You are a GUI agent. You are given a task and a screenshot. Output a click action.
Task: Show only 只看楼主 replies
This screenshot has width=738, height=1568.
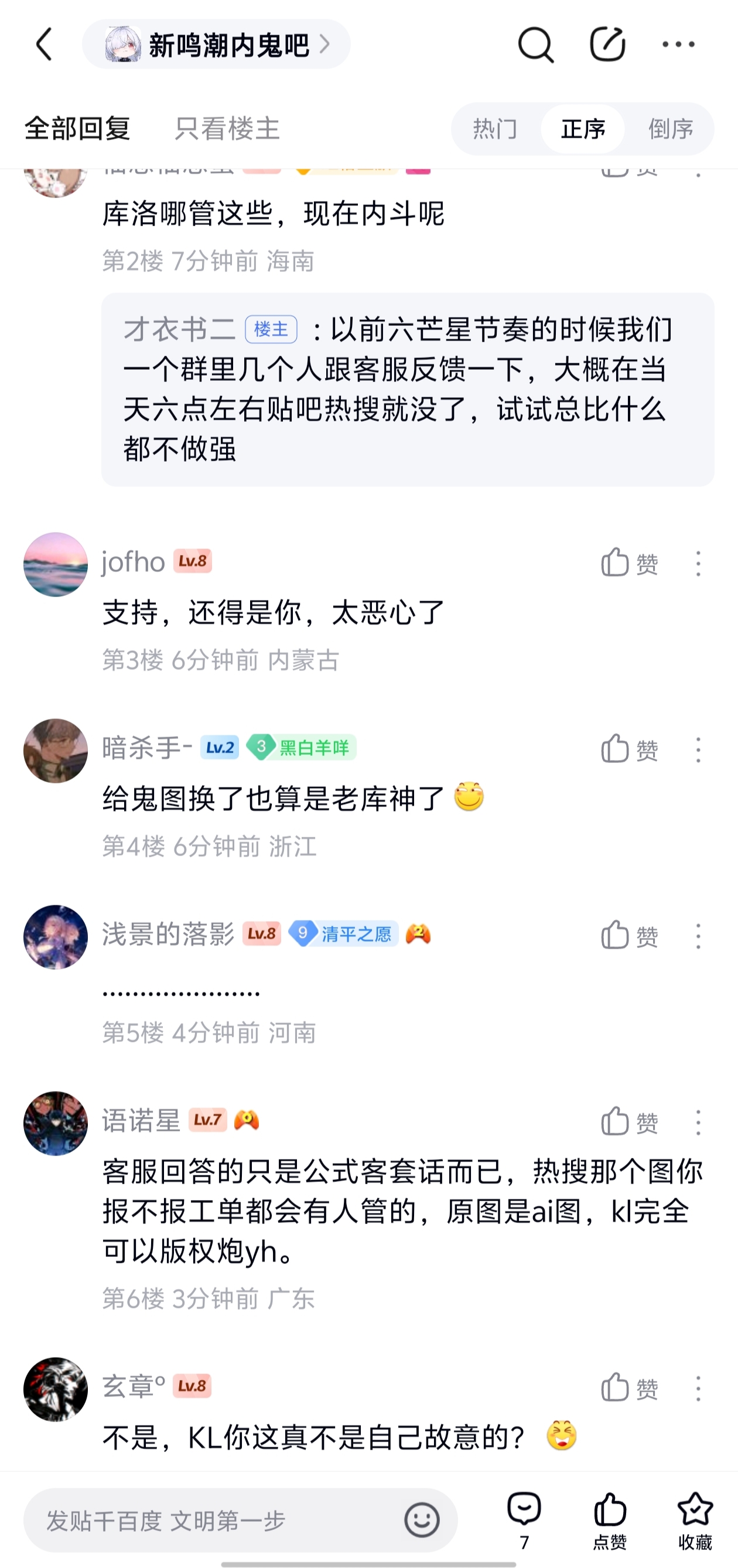tap(227, 128)
